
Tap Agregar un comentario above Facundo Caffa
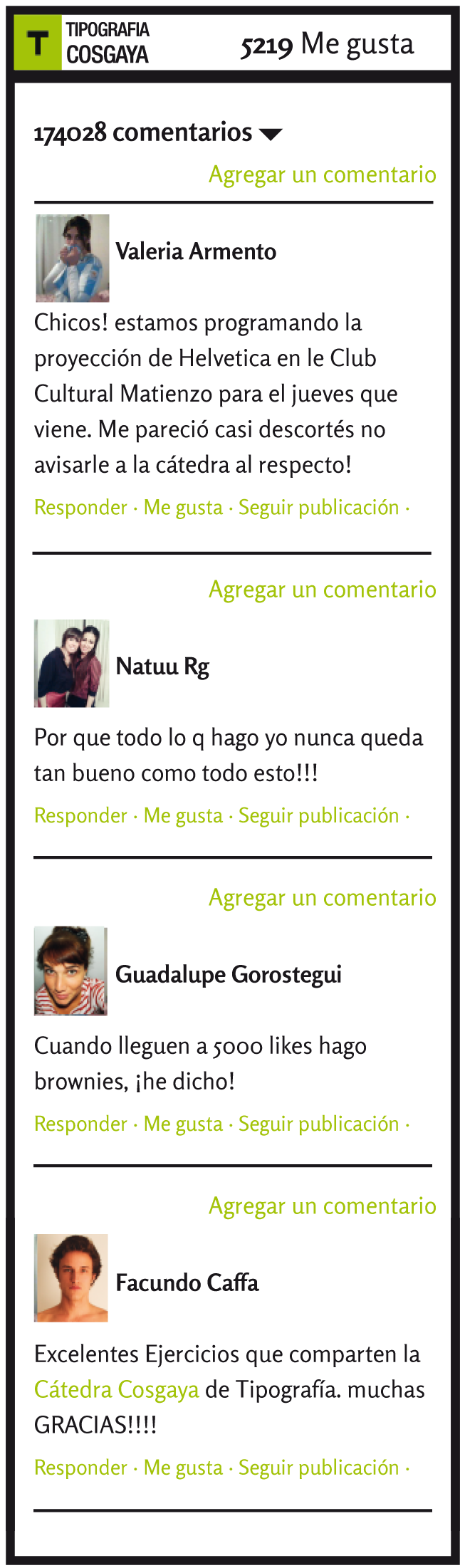[x=322, y=1206]
